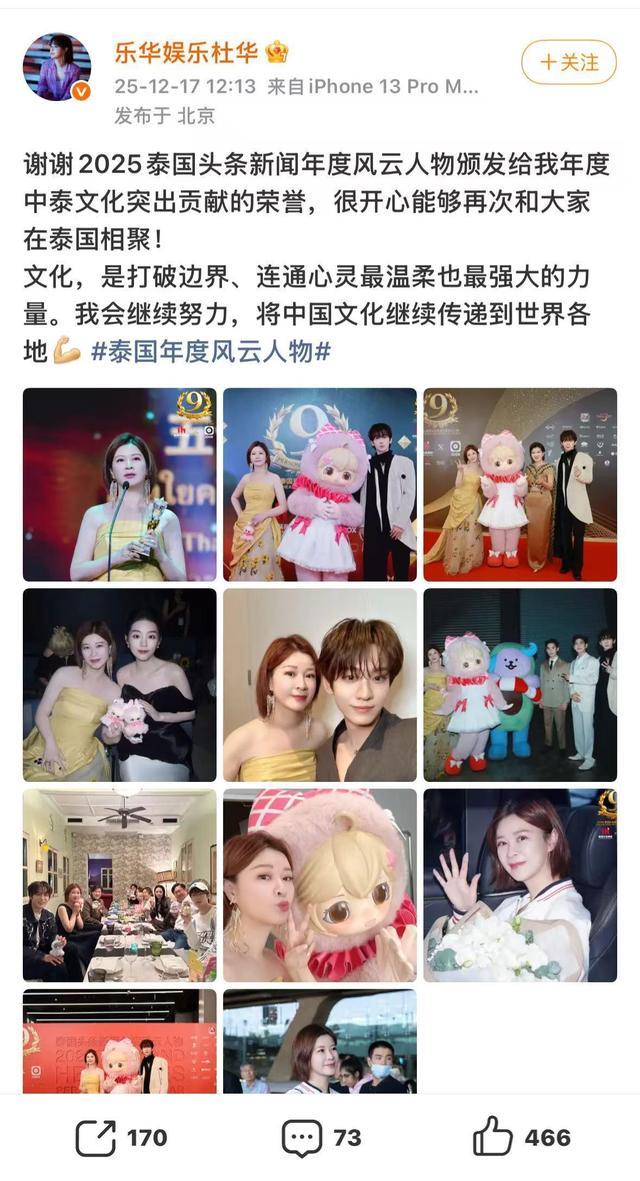640x1181 pixels.
Task: Open 乐华娱乐杜华's profile avatar
Action: [x=57, y=67]
